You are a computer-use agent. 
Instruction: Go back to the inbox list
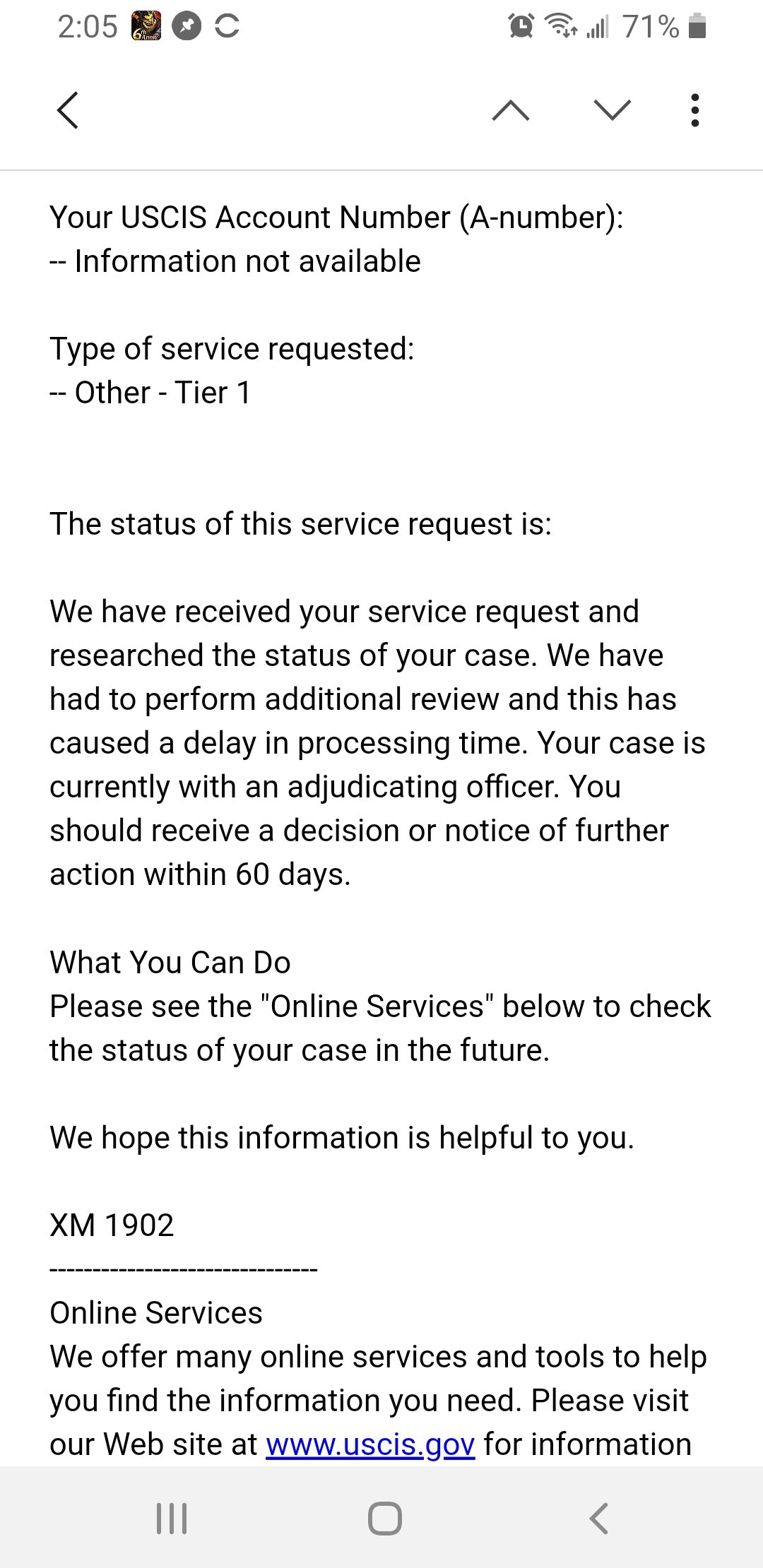click(x=68, y=110)
